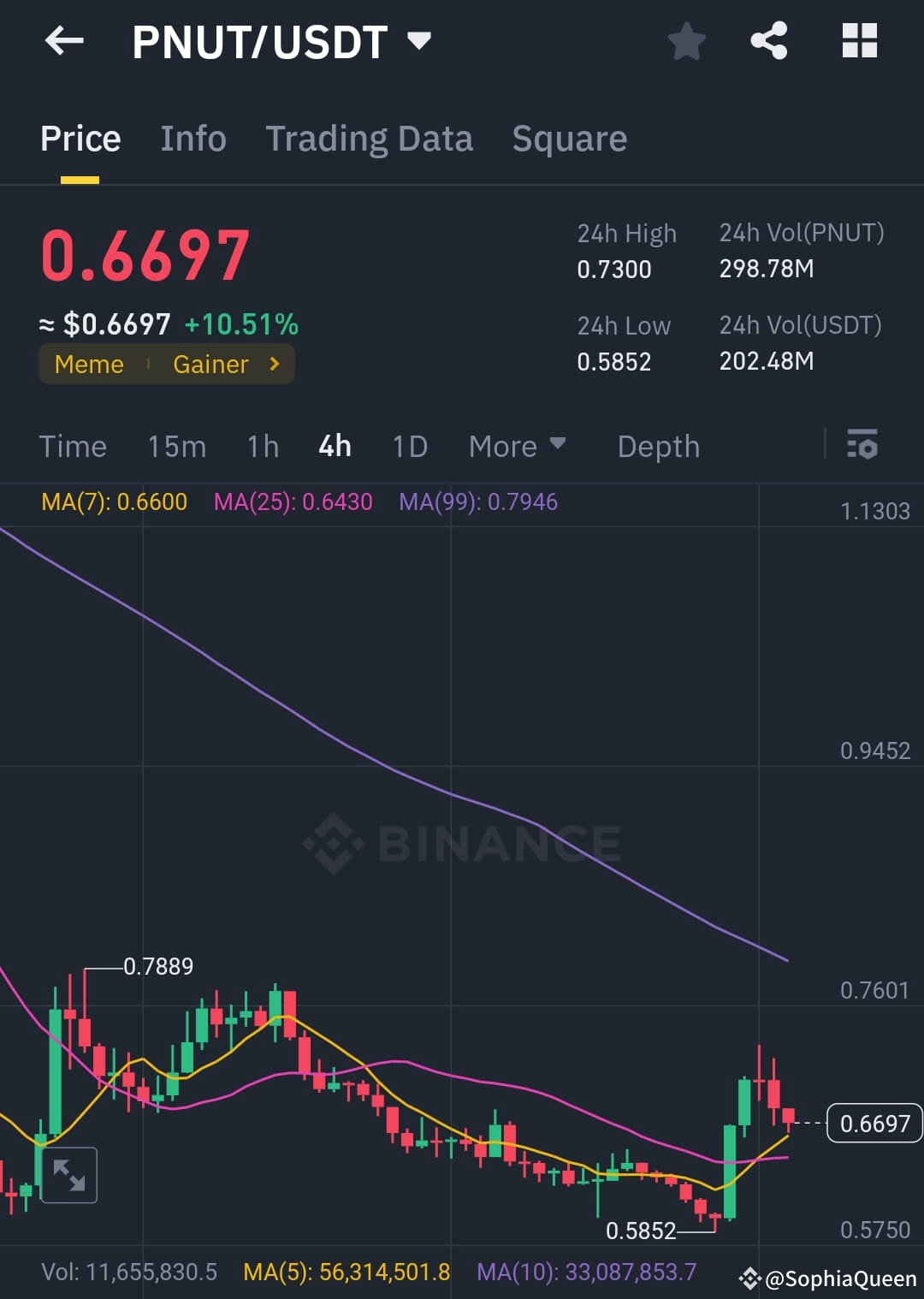This screenshot has width=924, height=1299.
Task: Open the Square tab
Action: pos(569,138)
